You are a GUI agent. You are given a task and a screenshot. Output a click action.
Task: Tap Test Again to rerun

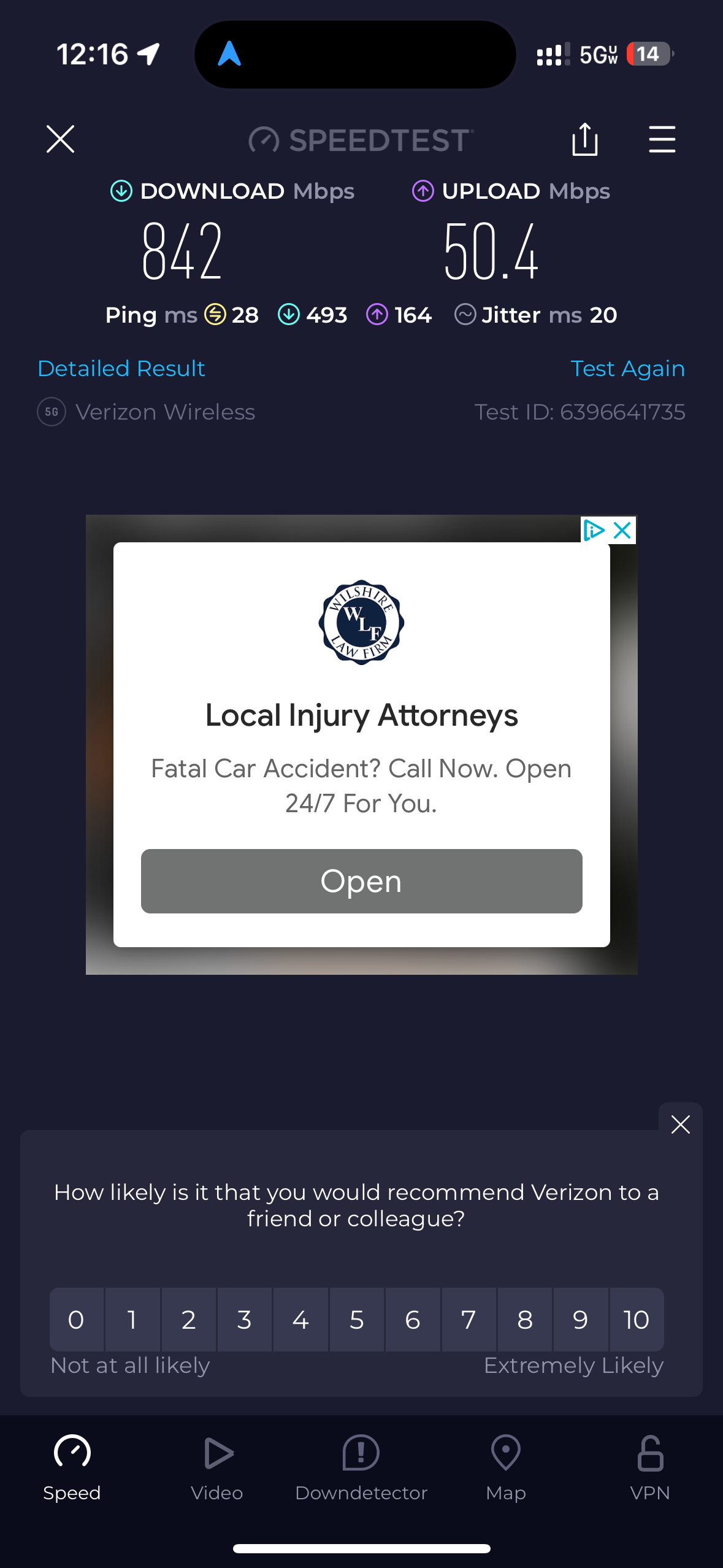[x=627, y=369]
